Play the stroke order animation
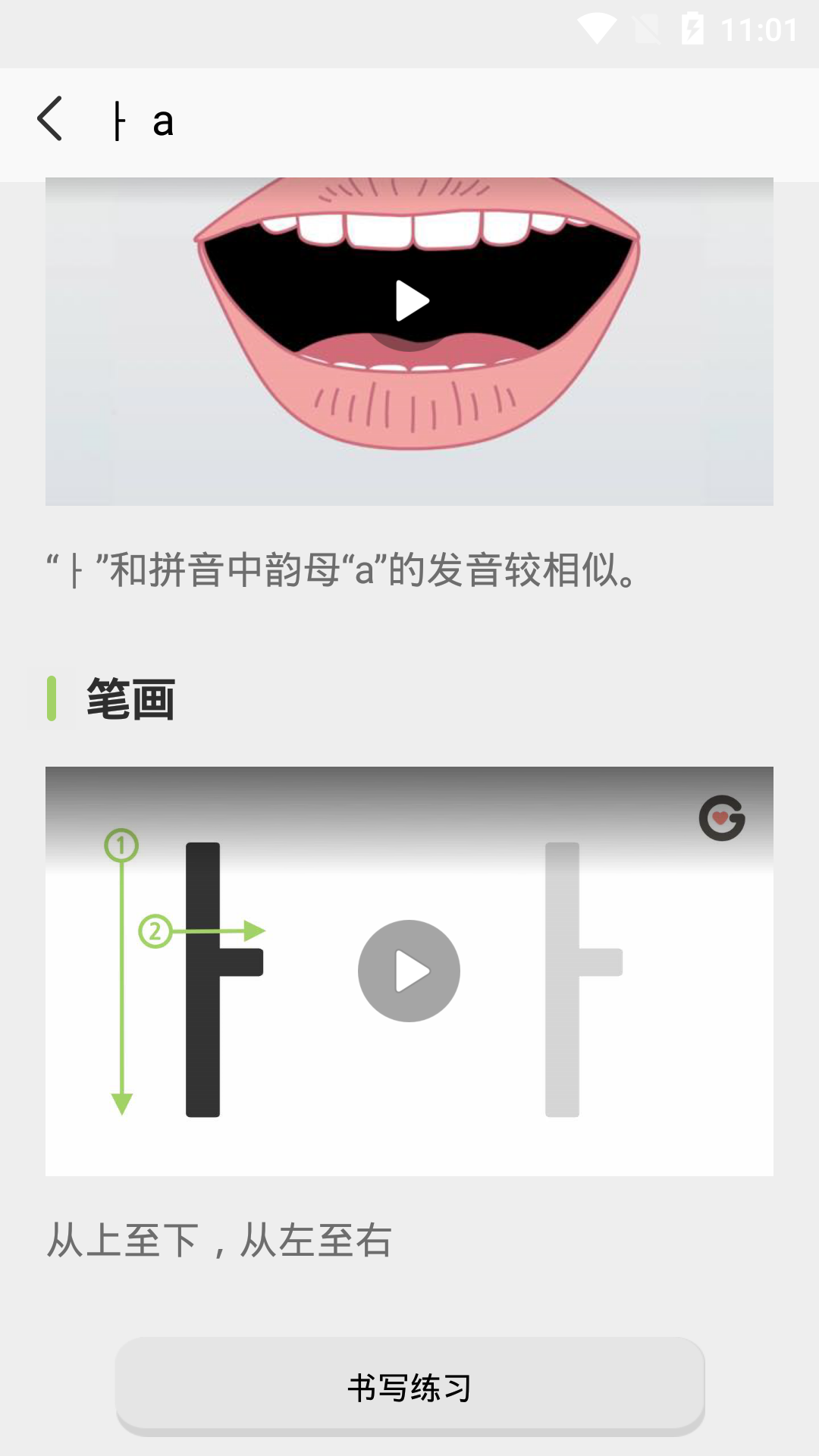The width and height of the screenshot is (819, 1456). click(x=409, y=971)
